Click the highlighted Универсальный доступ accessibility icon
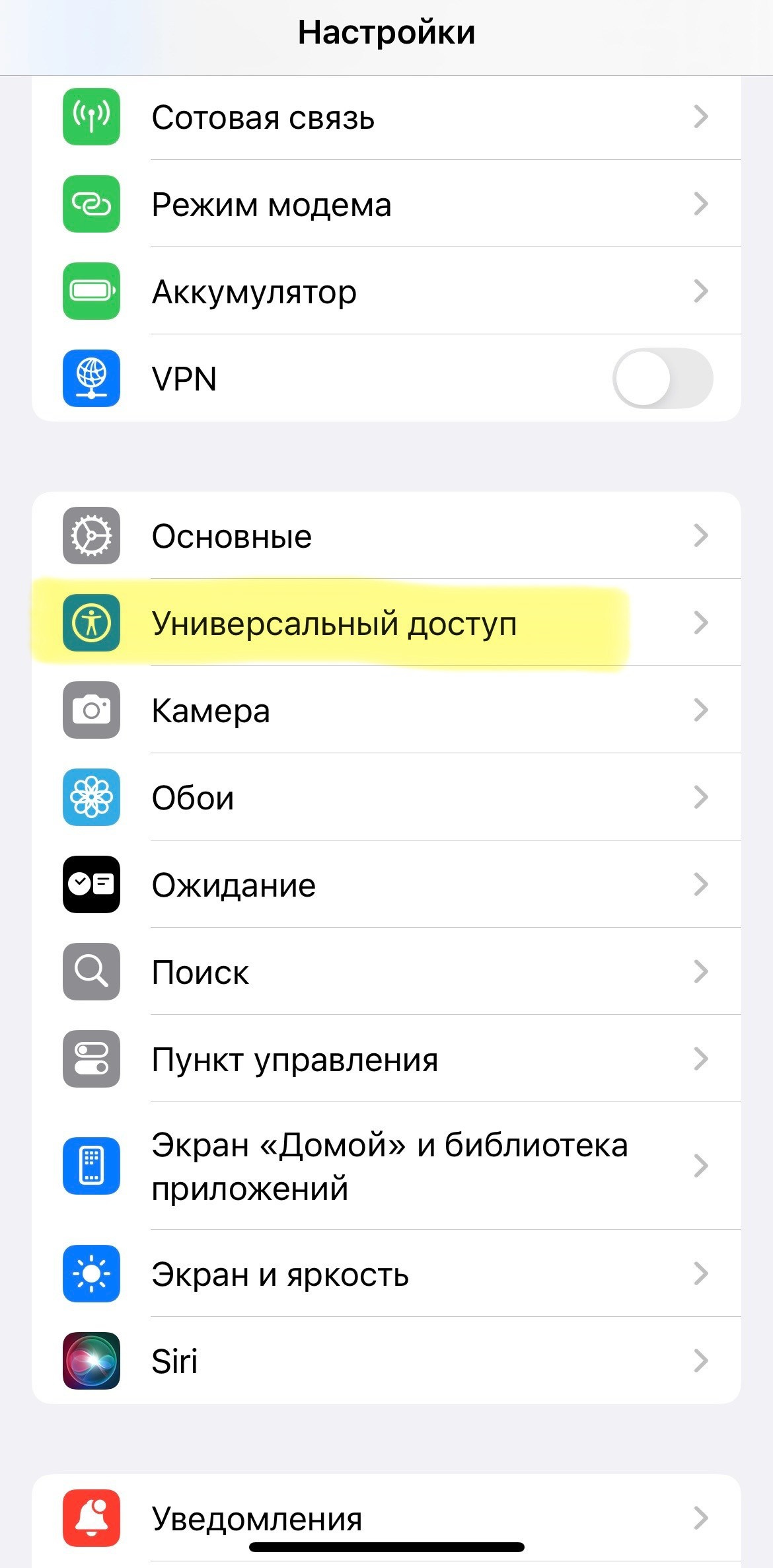Screen dimensions: 773x1568 click(x=91, y=623)
